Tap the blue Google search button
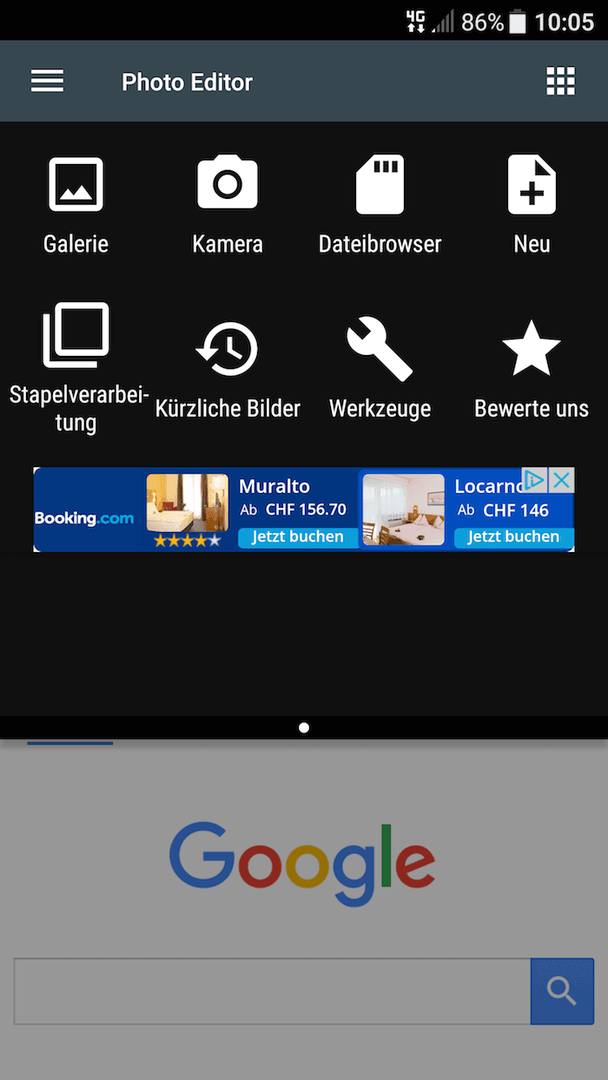608x1080 pixels. tap(562, 991)
